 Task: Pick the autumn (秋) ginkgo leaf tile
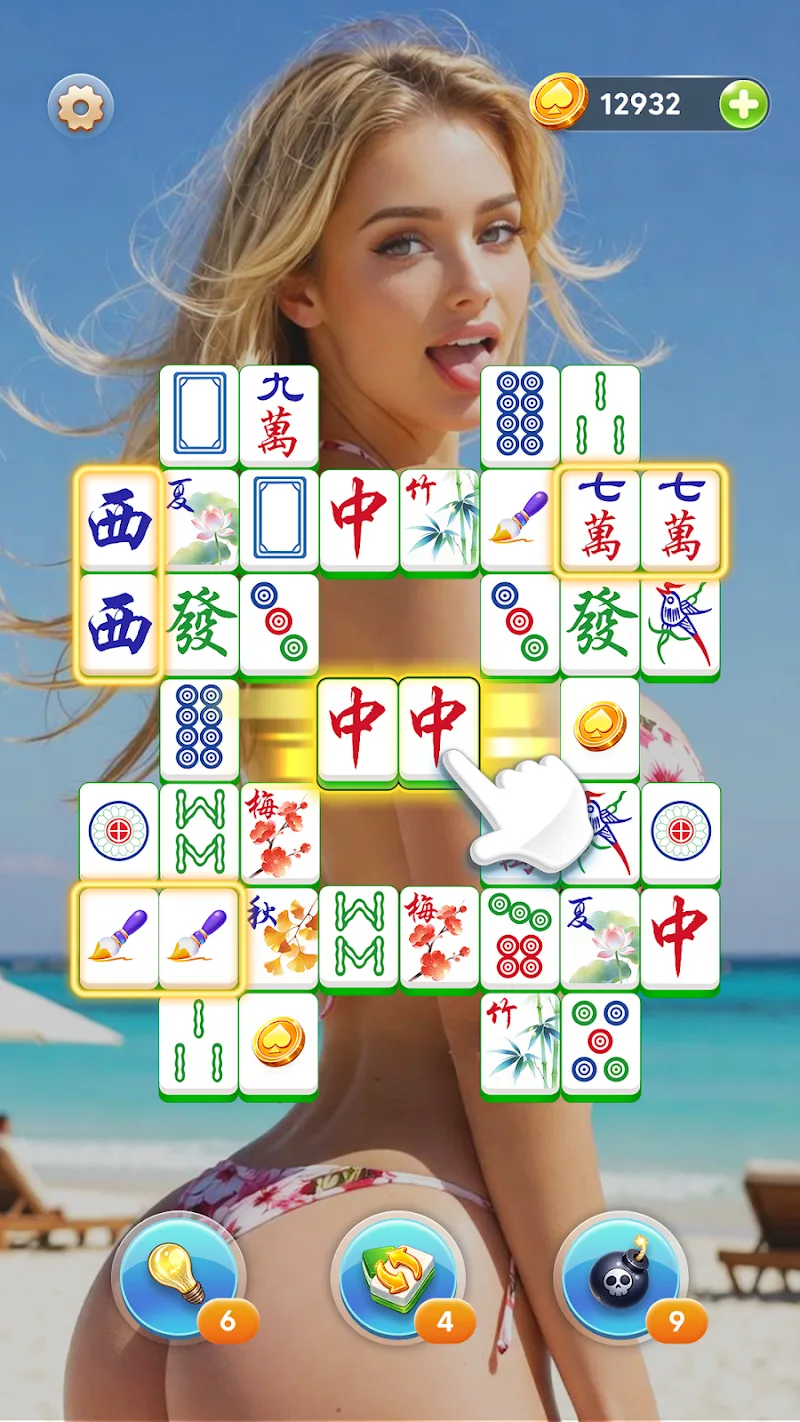point(279,937)
